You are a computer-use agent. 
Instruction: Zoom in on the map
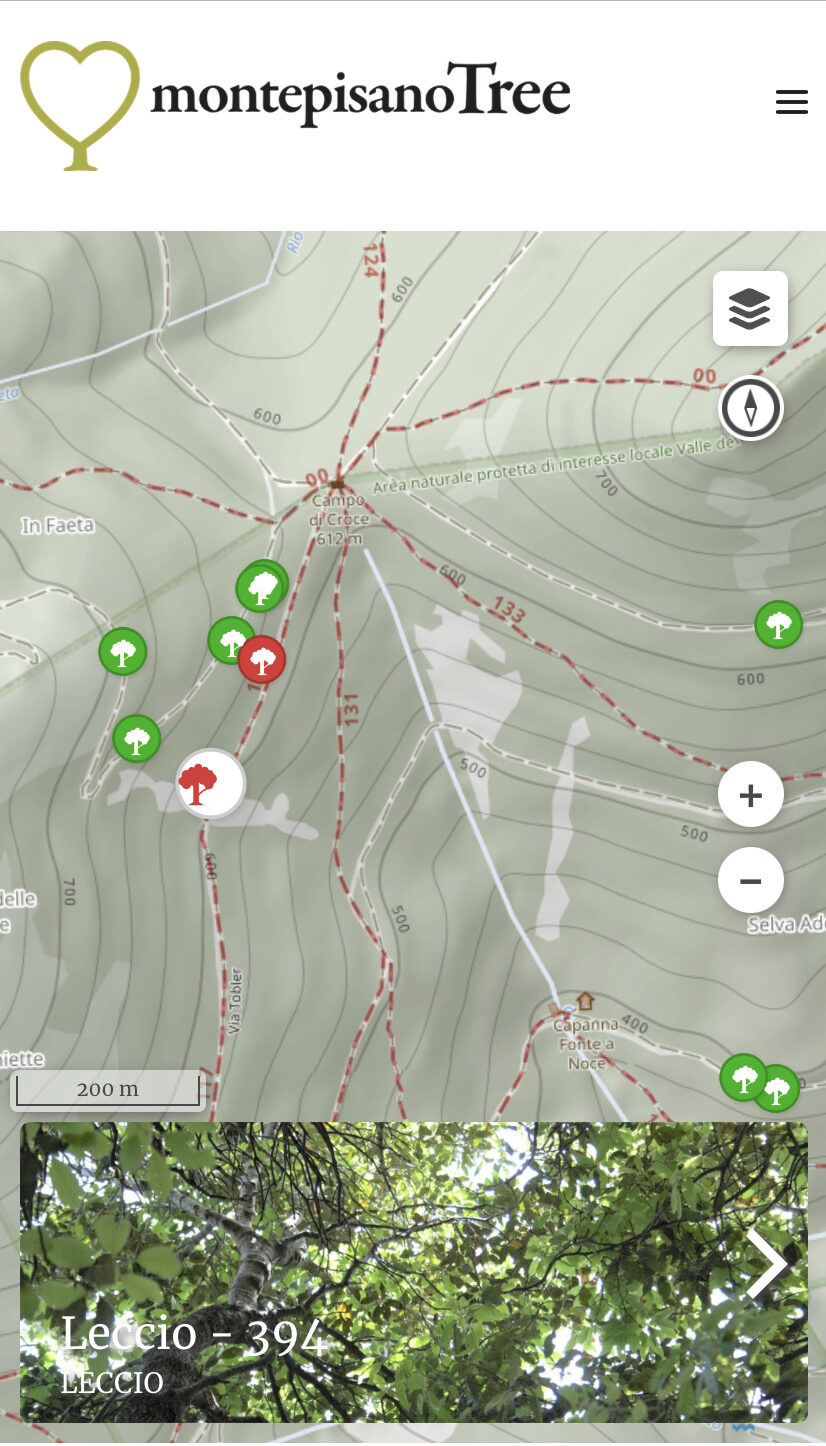pos(751,795)
